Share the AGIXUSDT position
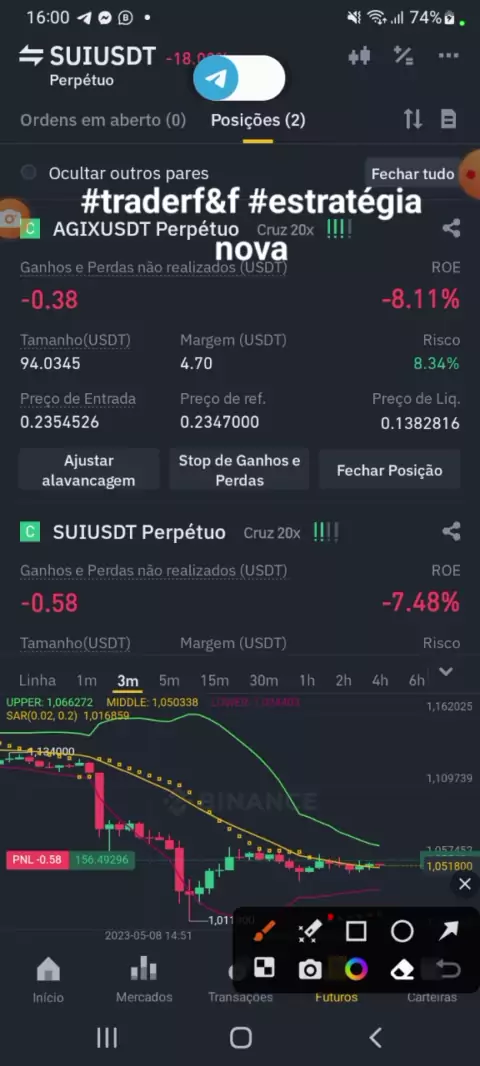Screen dimensions: 480x1066 pos(451,228)
